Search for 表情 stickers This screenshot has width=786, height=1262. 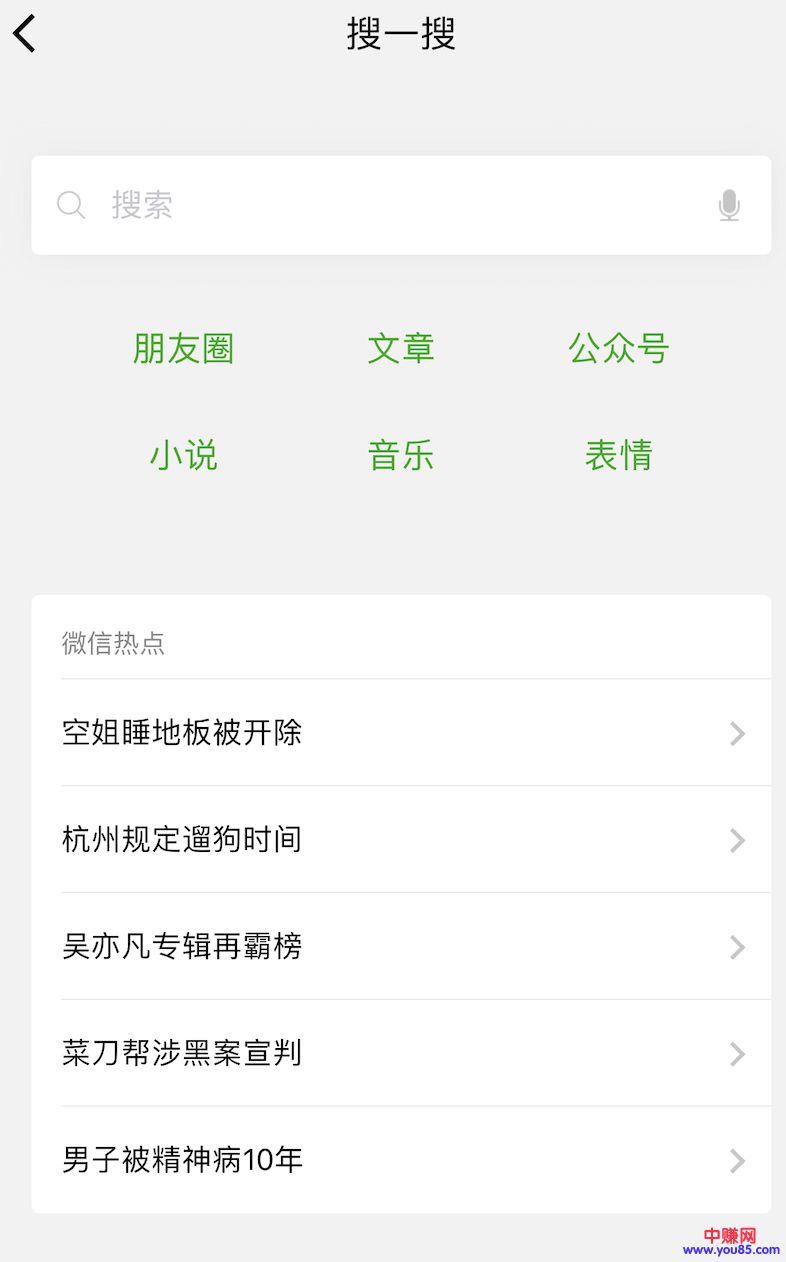pyautogui.click(x=618, y=456)
